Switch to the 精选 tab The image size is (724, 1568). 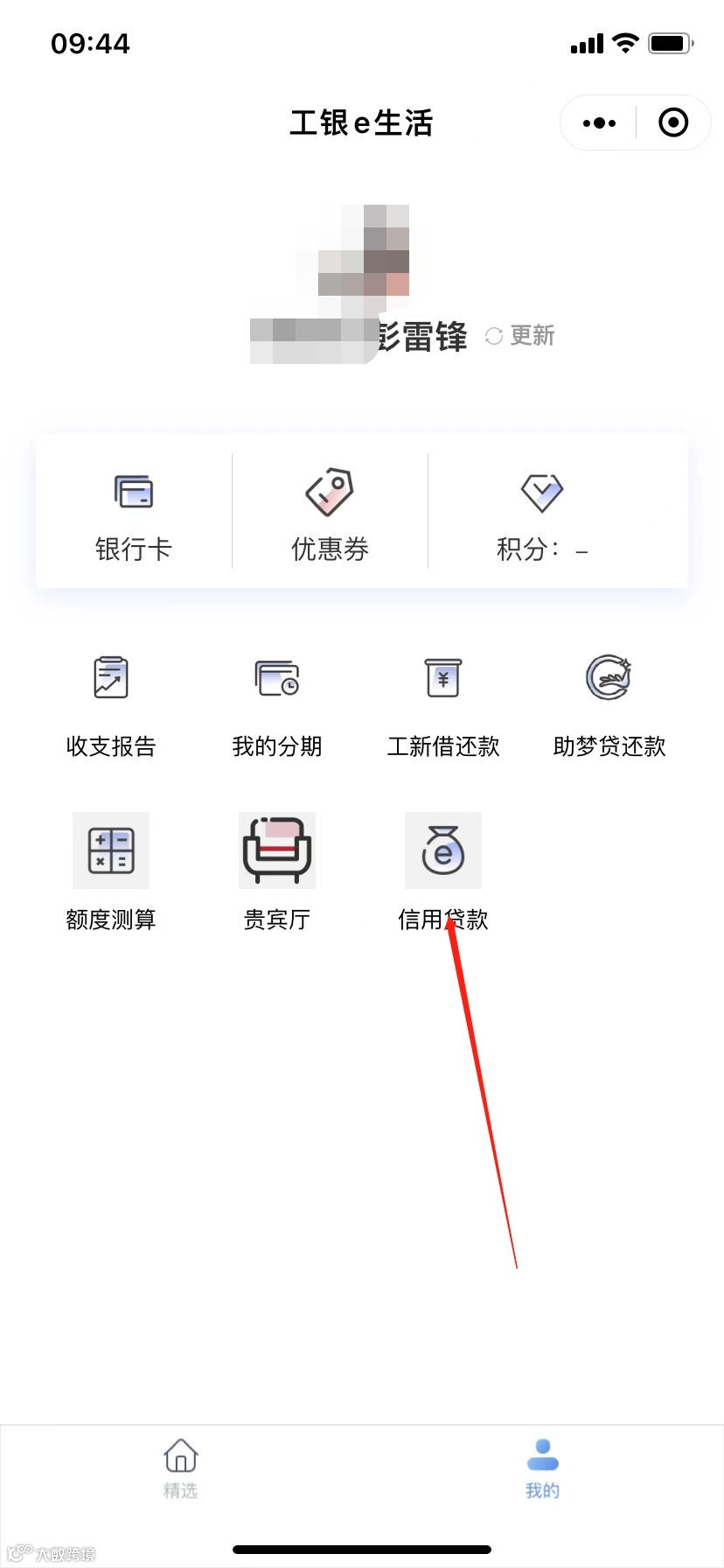point(181,1470)
